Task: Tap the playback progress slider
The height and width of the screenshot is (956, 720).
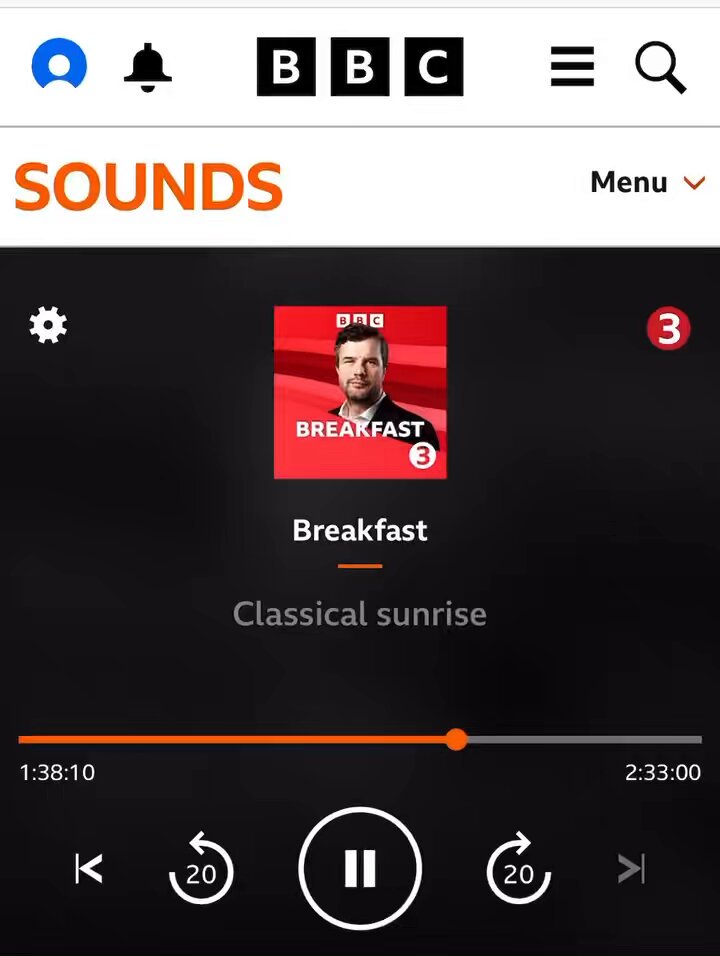Action: click(x=360, y=740)
